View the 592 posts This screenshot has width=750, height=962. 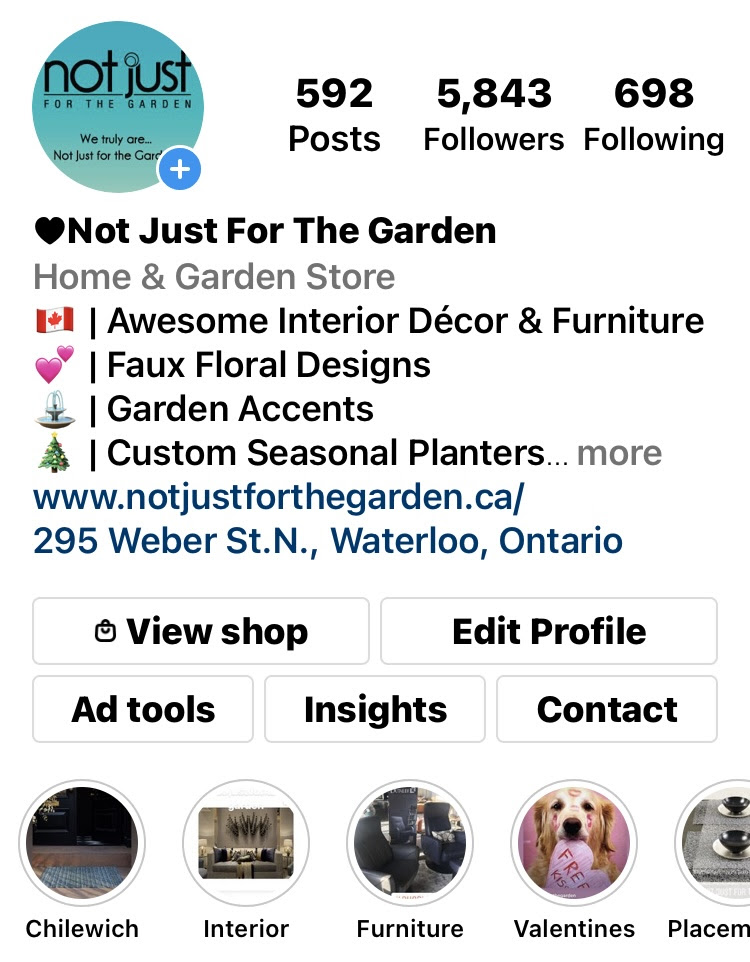click(334, 116)
